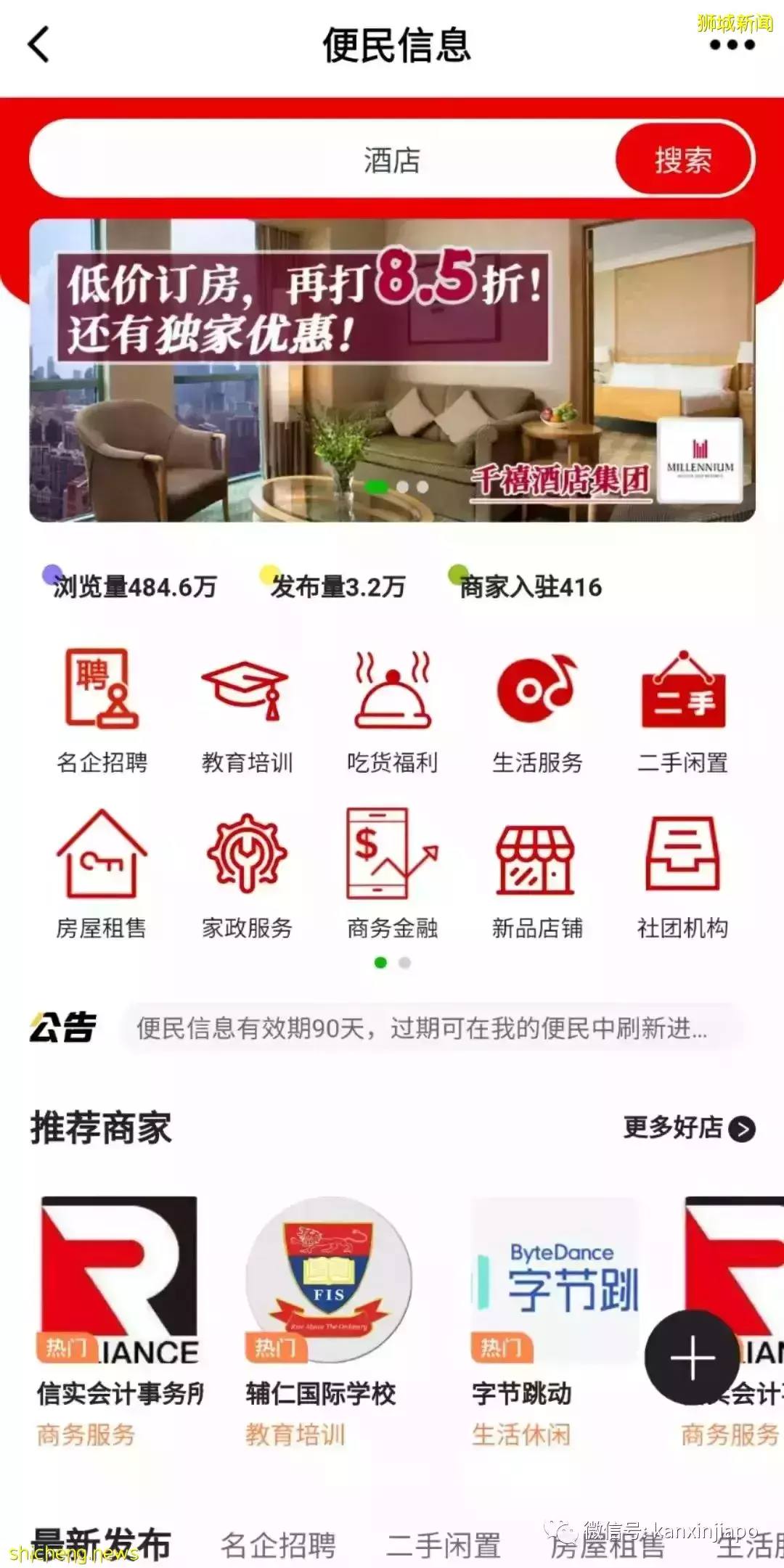This screenshot has width=784, height=1568.
Task: Hit the red 搜索 button
Action: coord(682,160)
